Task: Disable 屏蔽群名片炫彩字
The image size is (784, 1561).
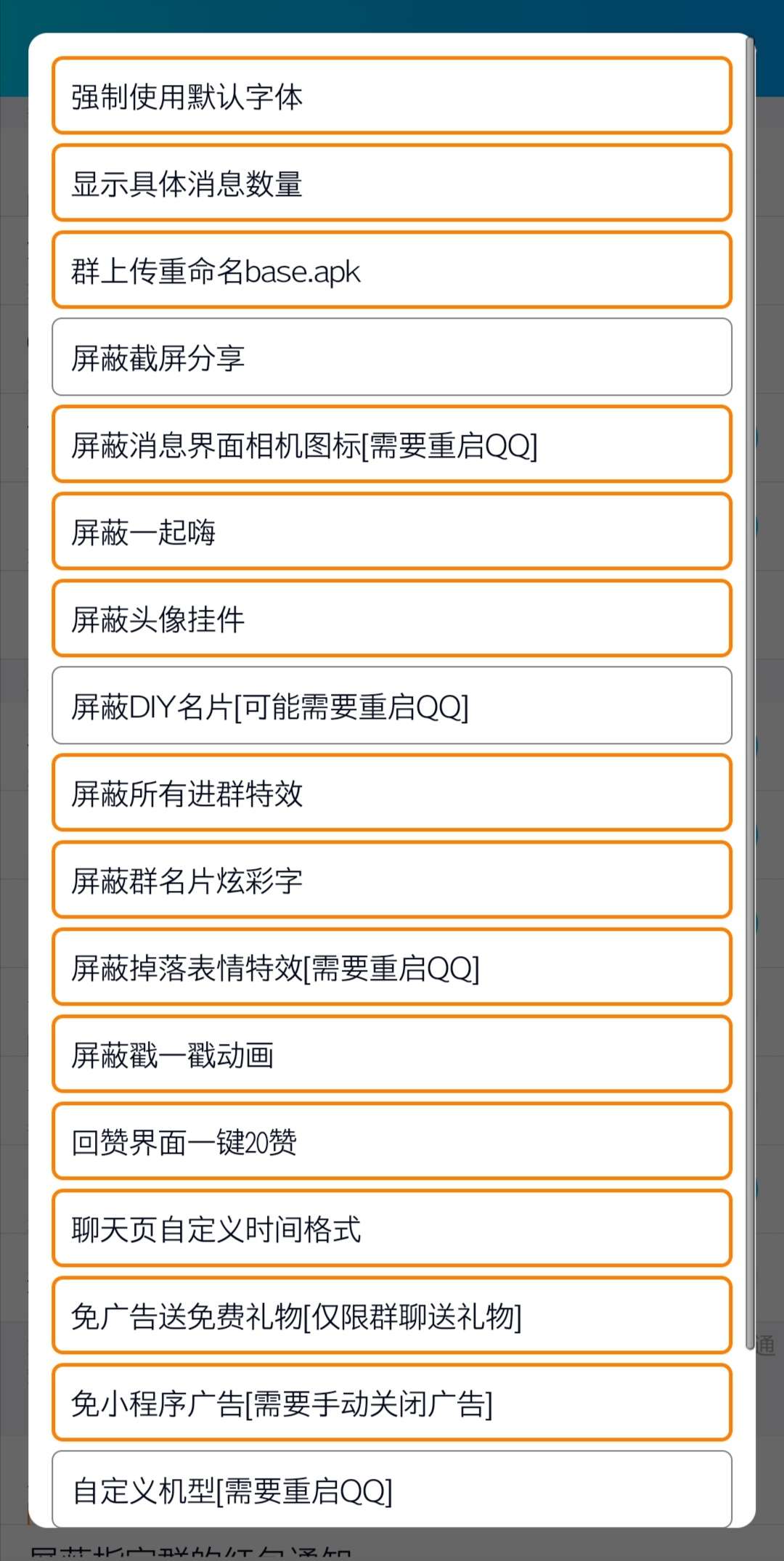Action: pyautogui.click(x=392, y=880)
